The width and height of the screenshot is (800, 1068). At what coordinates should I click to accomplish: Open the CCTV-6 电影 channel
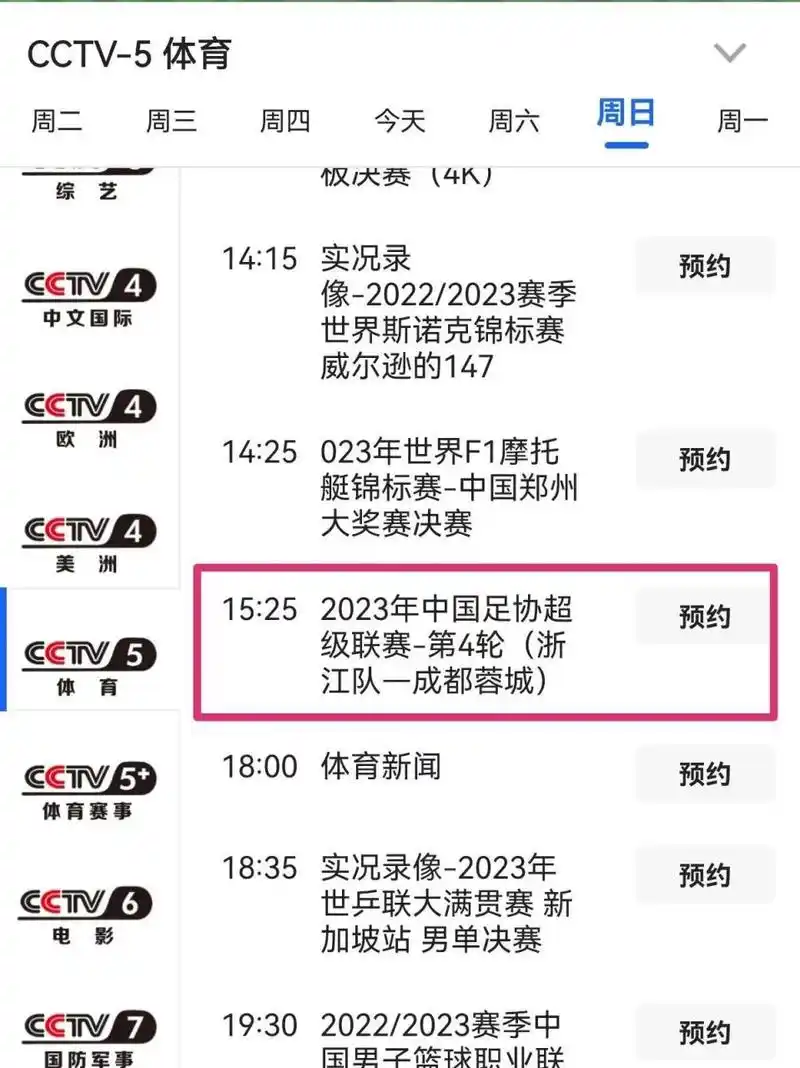(88, 905)
